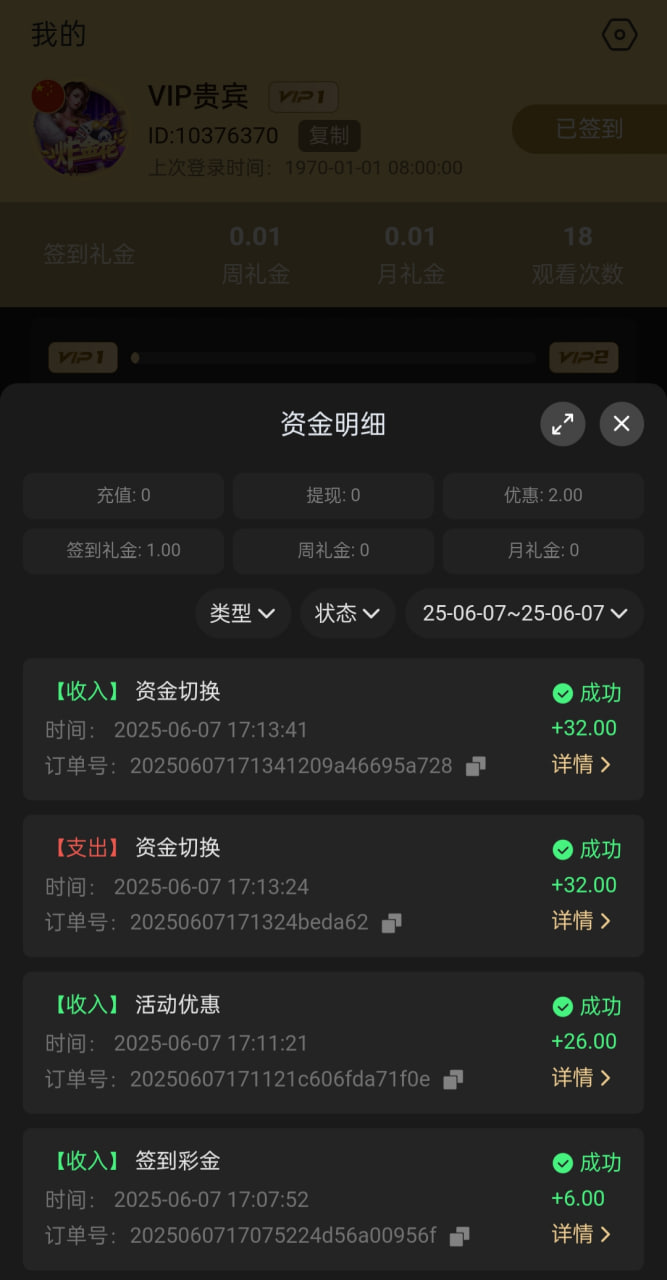Viewport: 667px width, 1280px height.
Task: Change the 25-06-07~25-06-07 date range
Action: (524, 613)
